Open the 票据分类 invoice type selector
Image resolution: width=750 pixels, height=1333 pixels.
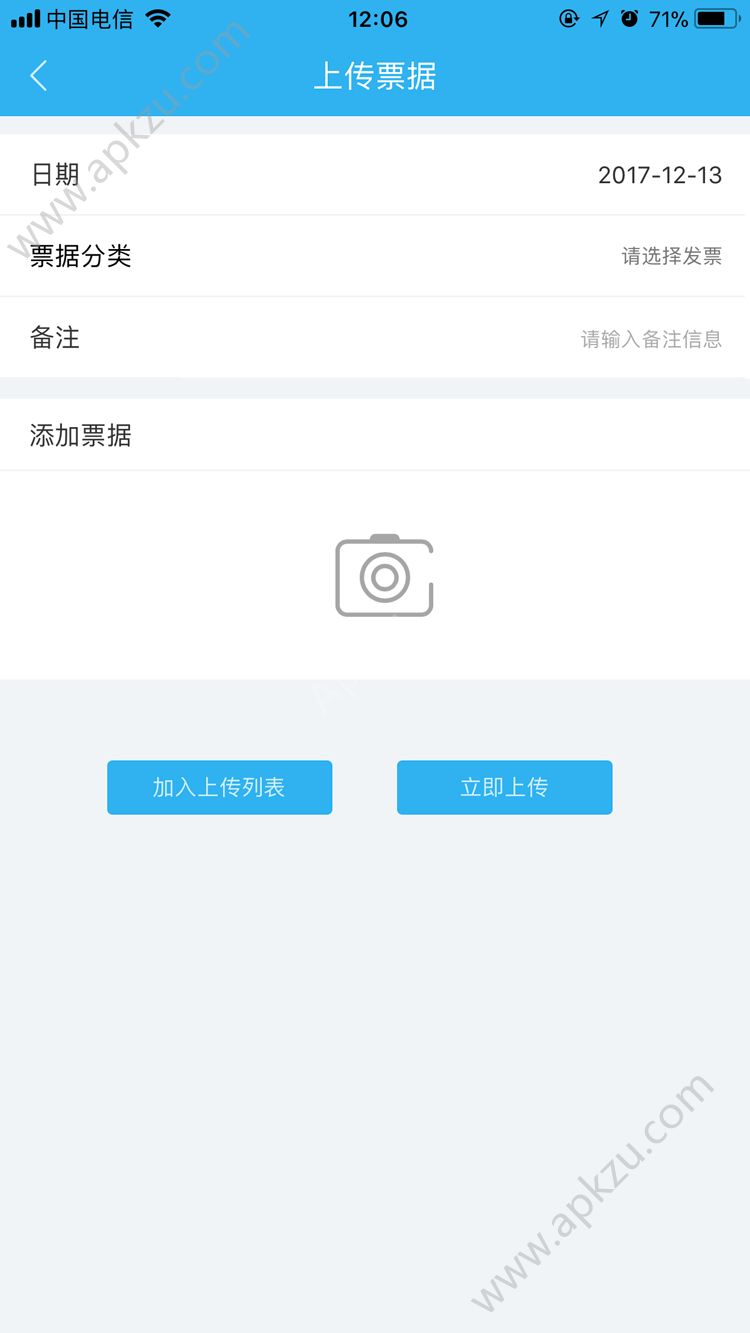(375, 255)
